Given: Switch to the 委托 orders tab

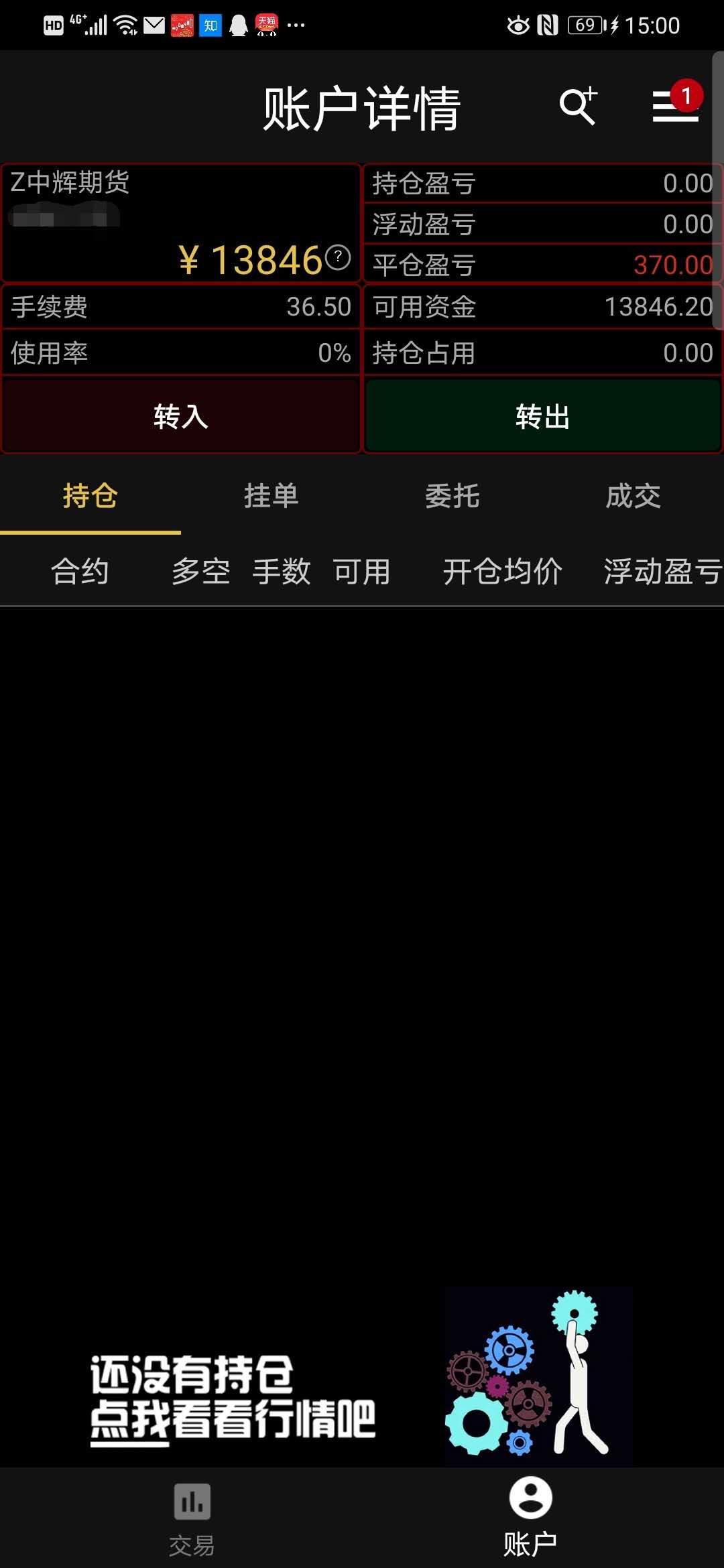Looking at the screenshot, I should (452, 497).
